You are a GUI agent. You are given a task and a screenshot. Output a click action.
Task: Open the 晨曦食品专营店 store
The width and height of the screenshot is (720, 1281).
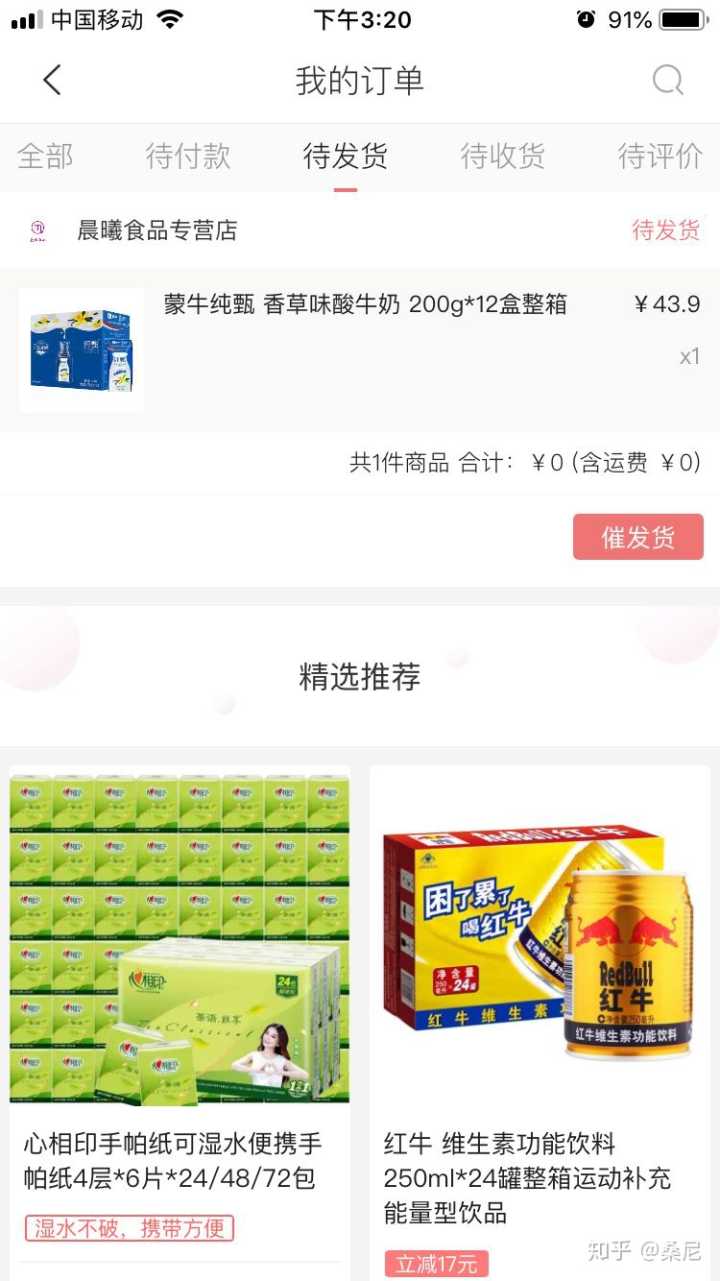(157, 231)
